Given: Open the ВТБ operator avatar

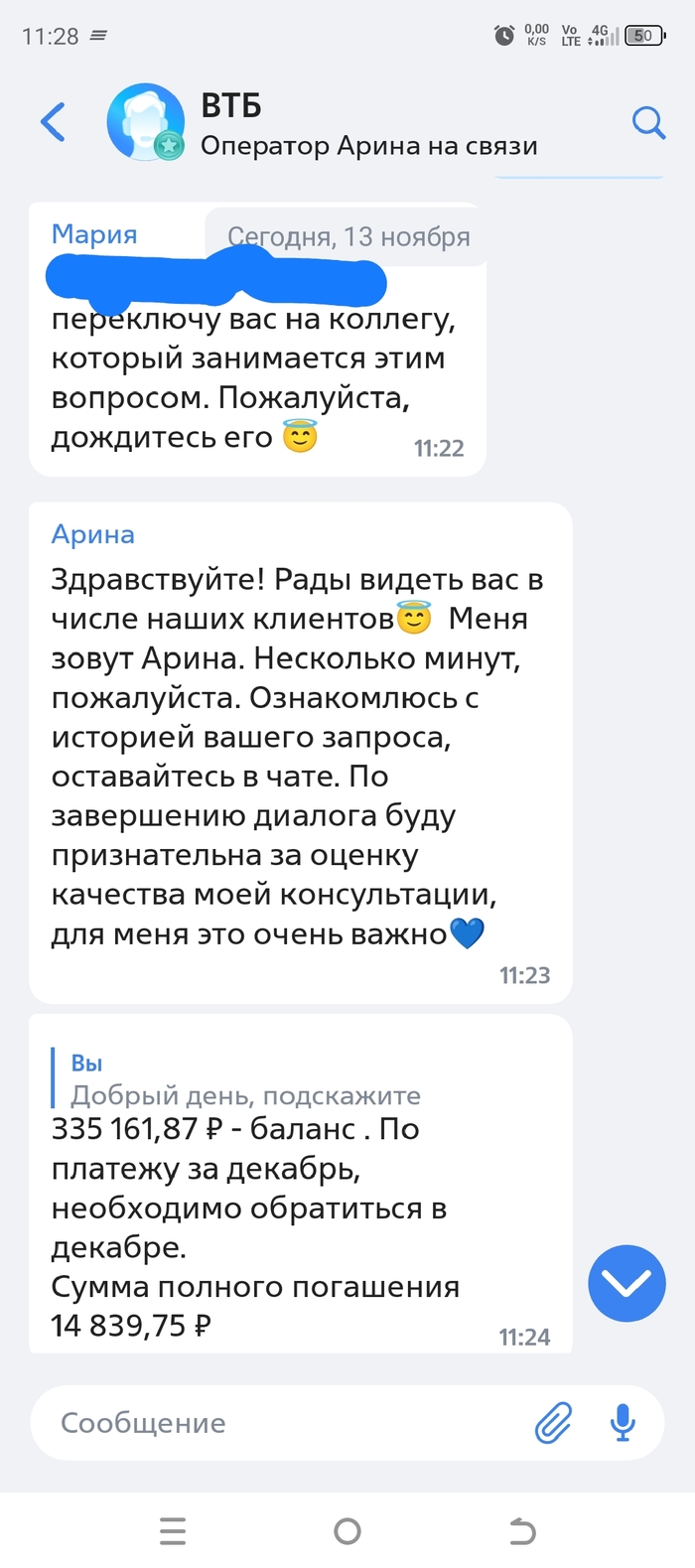Looking at the screenshot, I should 145,122.
